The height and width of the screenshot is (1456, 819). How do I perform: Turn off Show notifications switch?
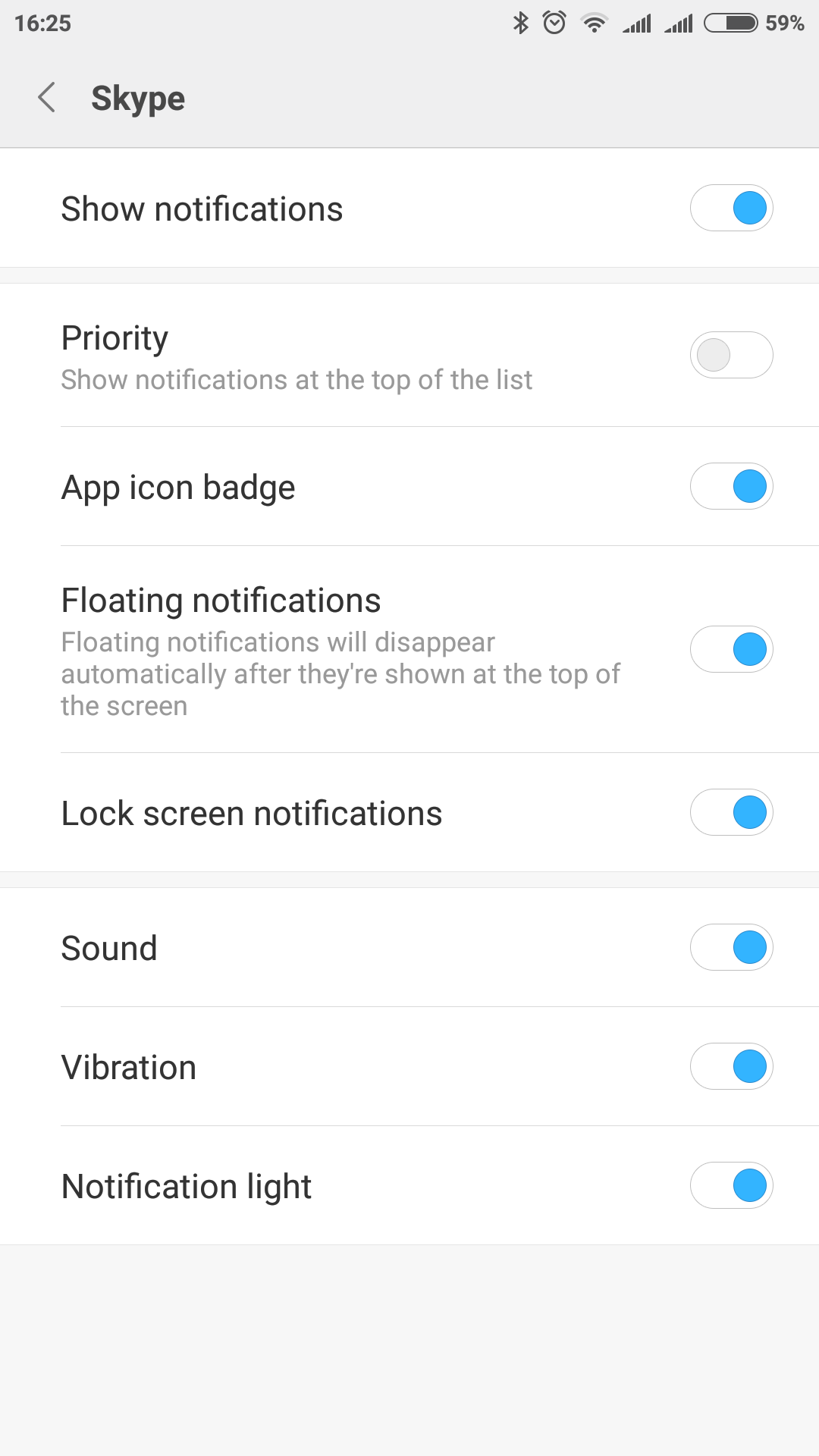(x=731, y=208)
